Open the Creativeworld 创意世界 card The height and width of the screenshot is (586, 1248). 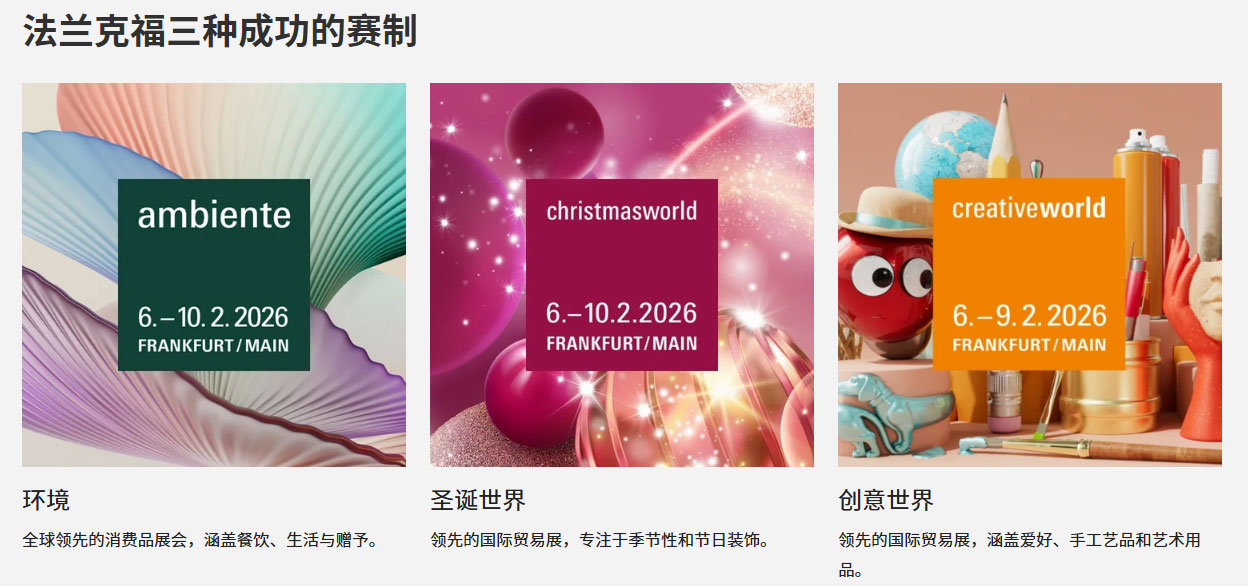pos(1029,275)
